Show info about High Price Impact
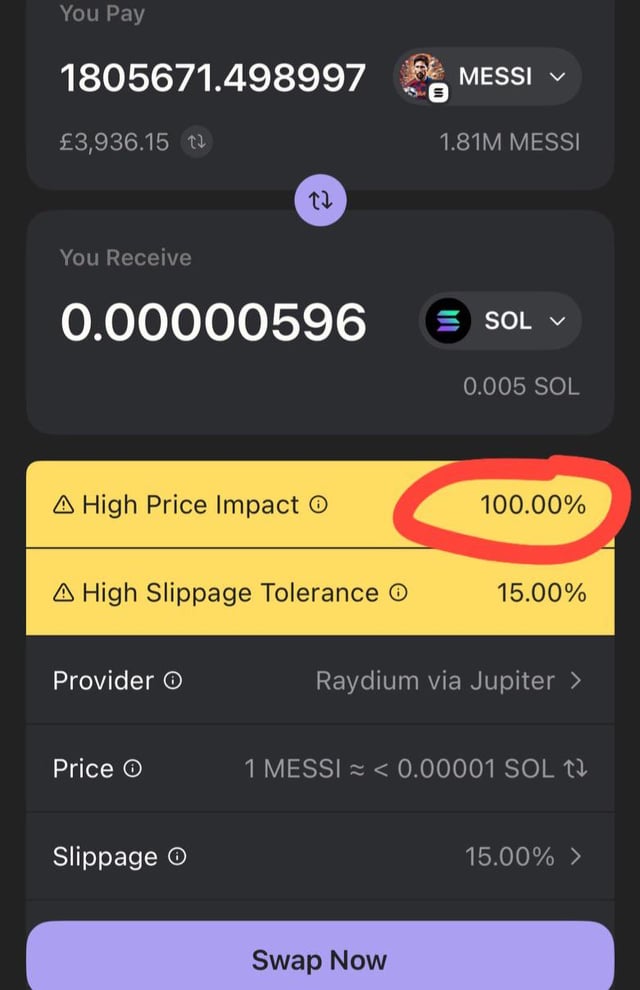 pyautogui.click(x=318, y=505)
